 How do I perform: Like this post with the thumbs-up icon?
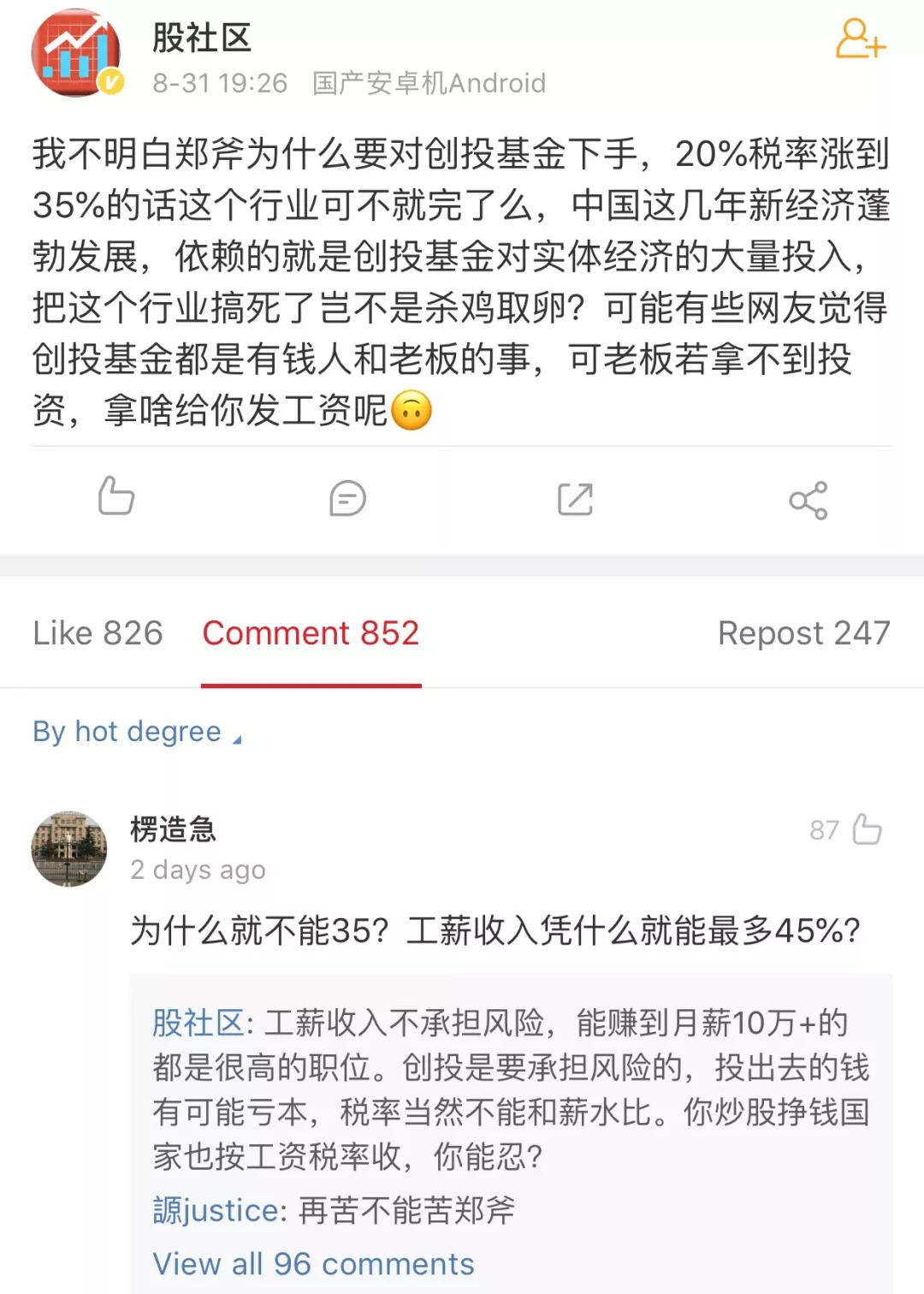116,496
